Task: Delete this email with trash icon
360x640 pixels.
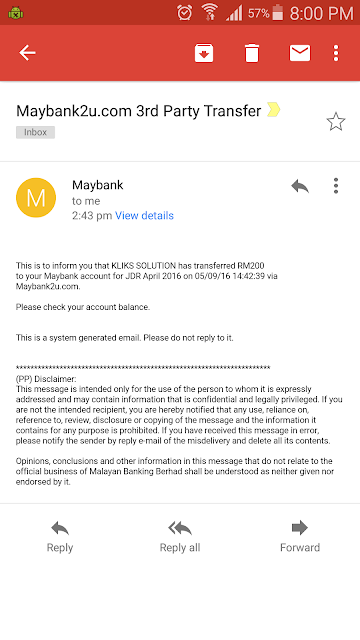Action: 252,53
